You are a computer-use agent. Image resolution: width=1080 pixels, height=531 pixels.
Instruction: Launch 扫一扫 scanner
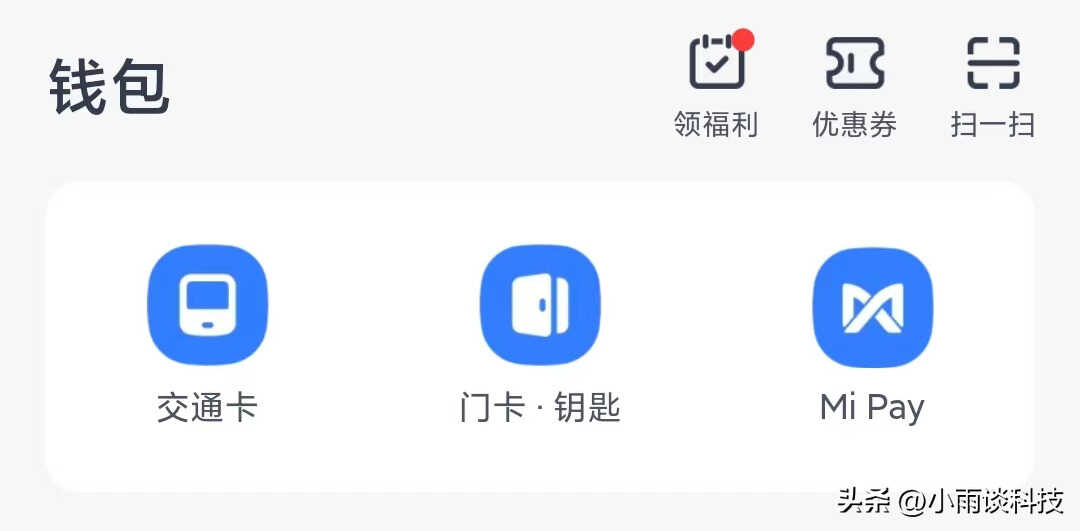pyautogui.click(x=992, y=66)
